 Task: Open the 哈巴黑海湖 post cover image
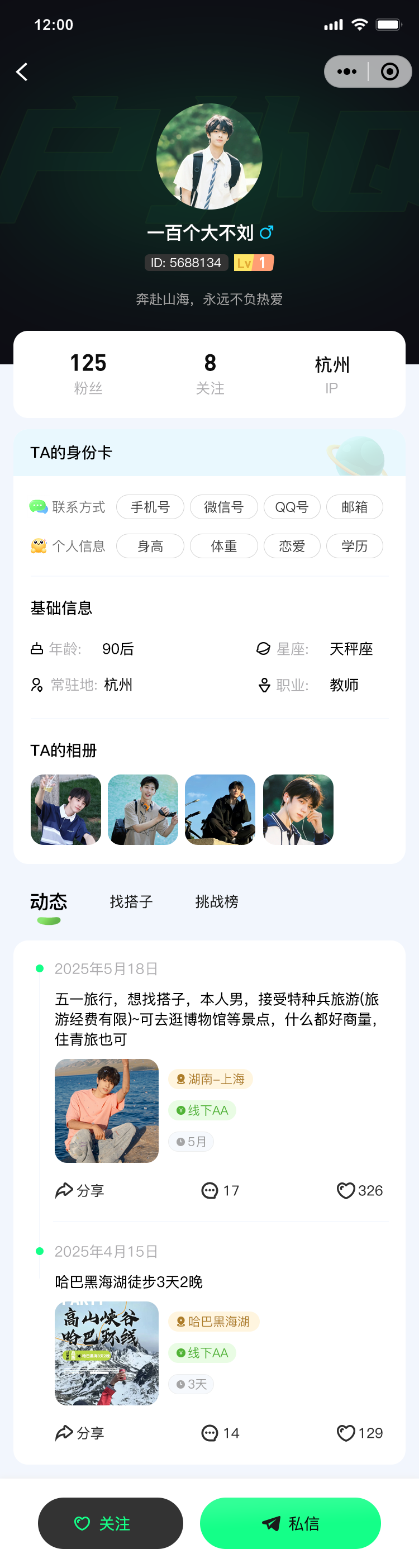coord(106,1353)
